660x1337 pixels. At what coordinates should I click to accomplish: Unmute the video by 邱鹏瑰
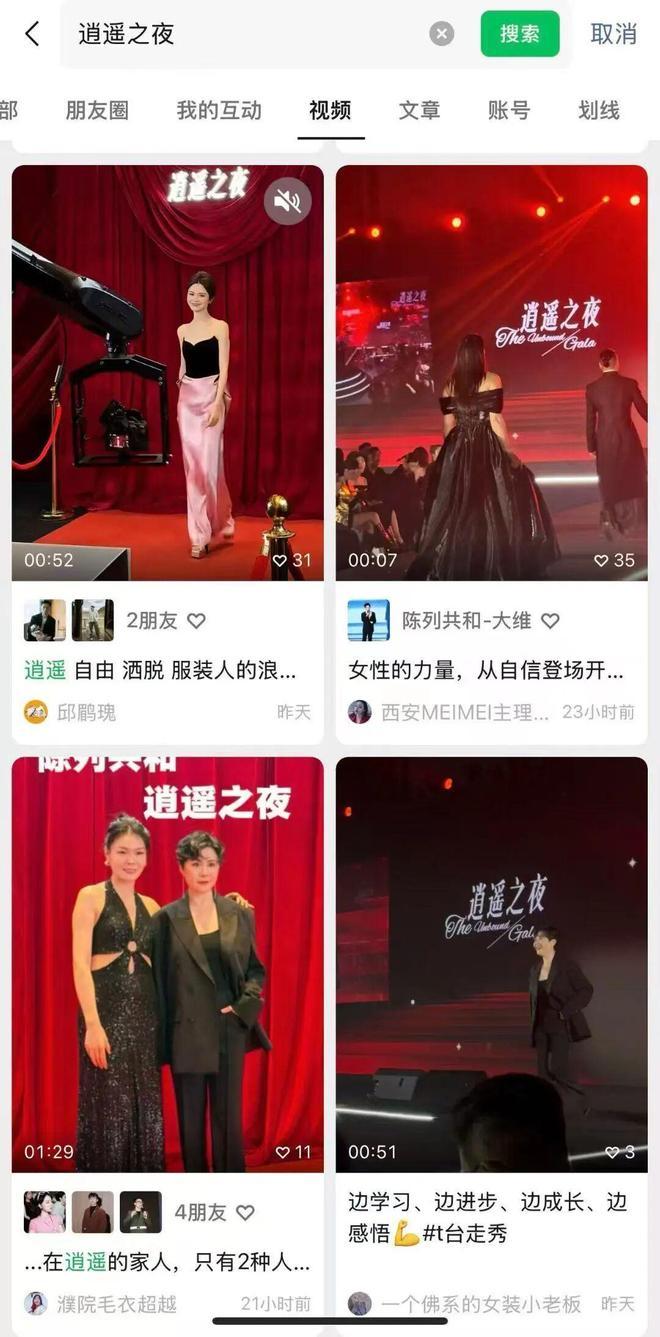[x=287, y=203]
